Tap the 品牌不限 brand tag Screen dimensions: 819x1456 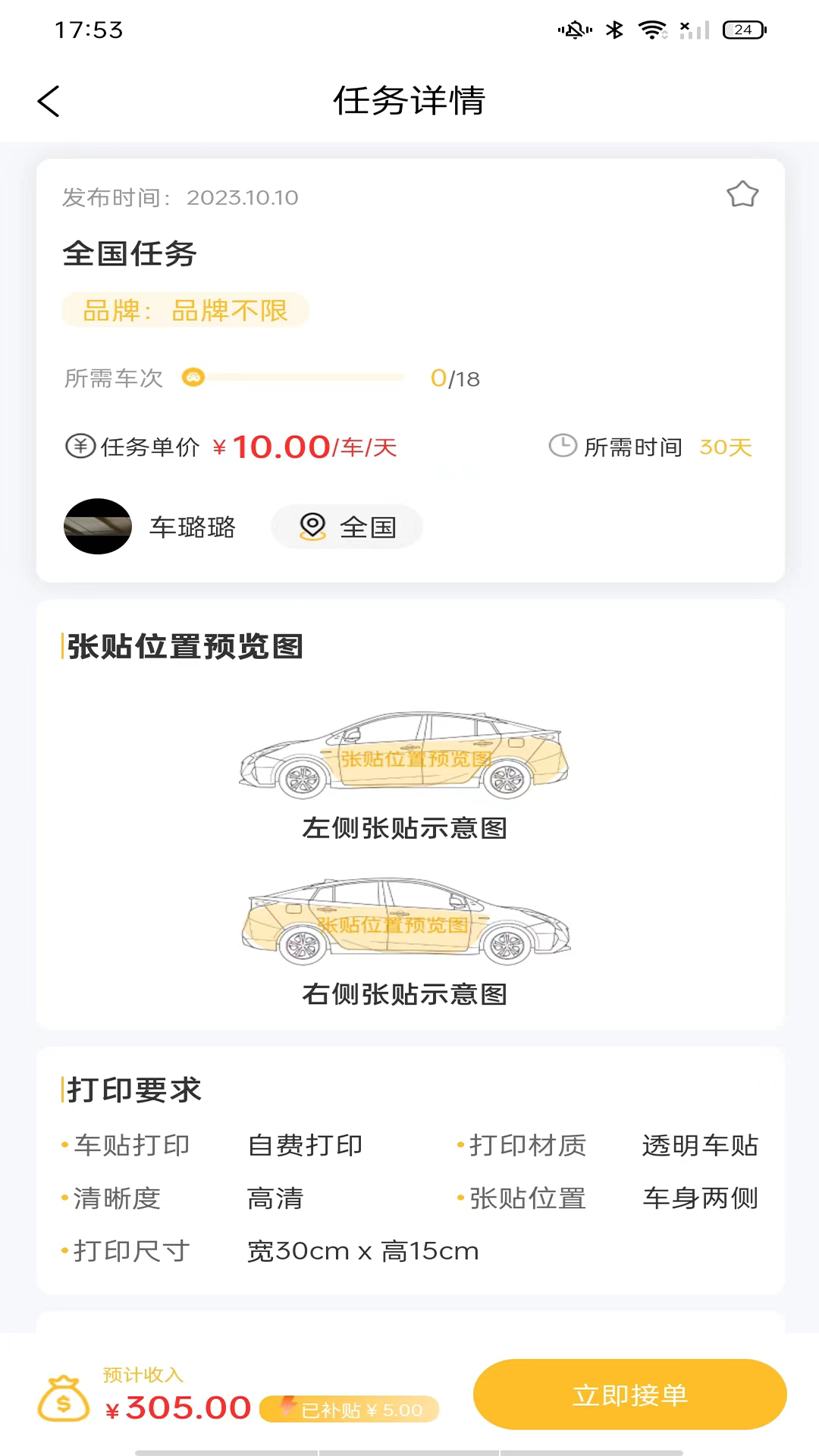[x=185, y=311]
